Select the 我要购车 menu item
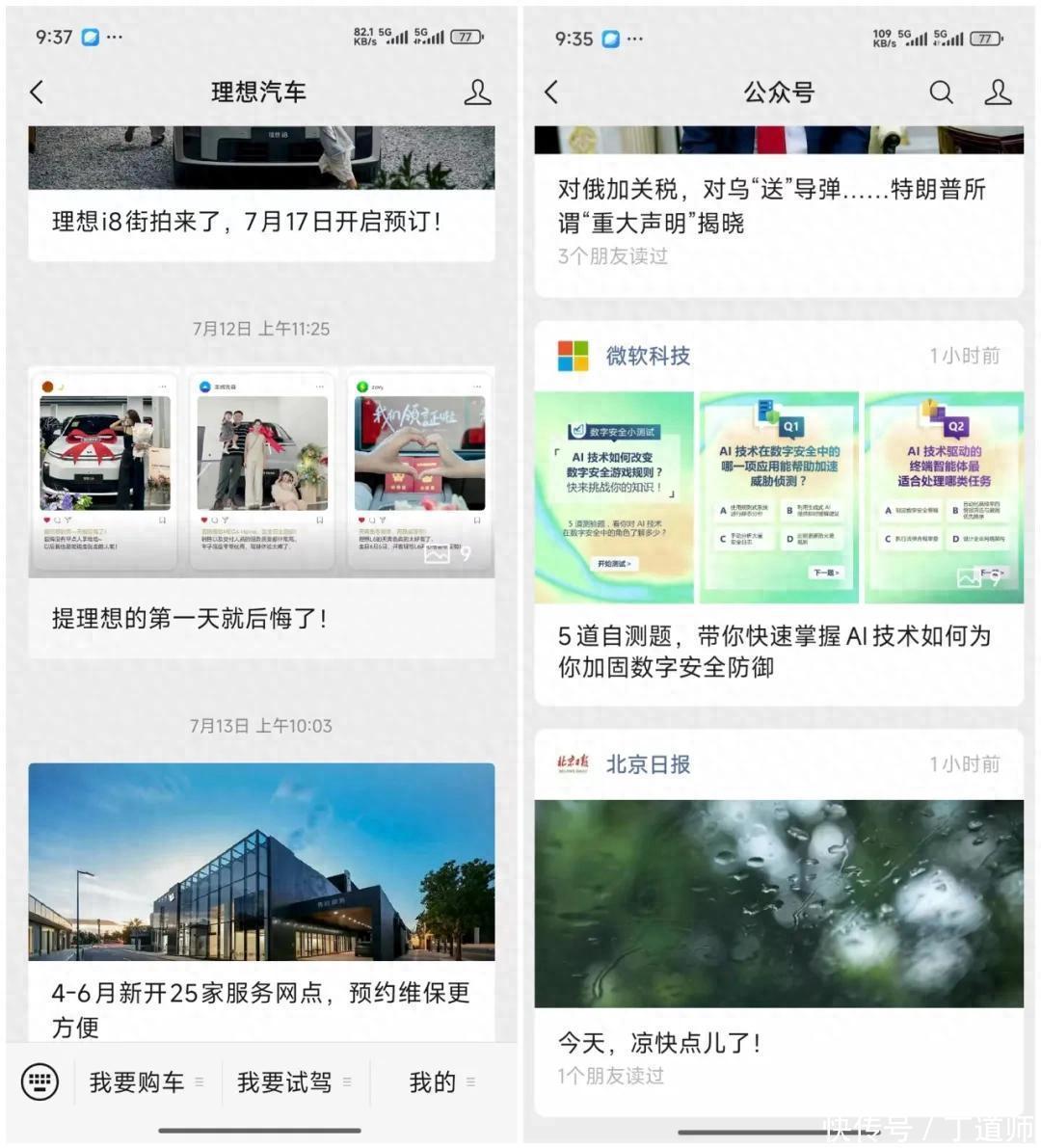Image resolution: width=1041 pixels, height=1148 pixels. [x=135, y=1082]
